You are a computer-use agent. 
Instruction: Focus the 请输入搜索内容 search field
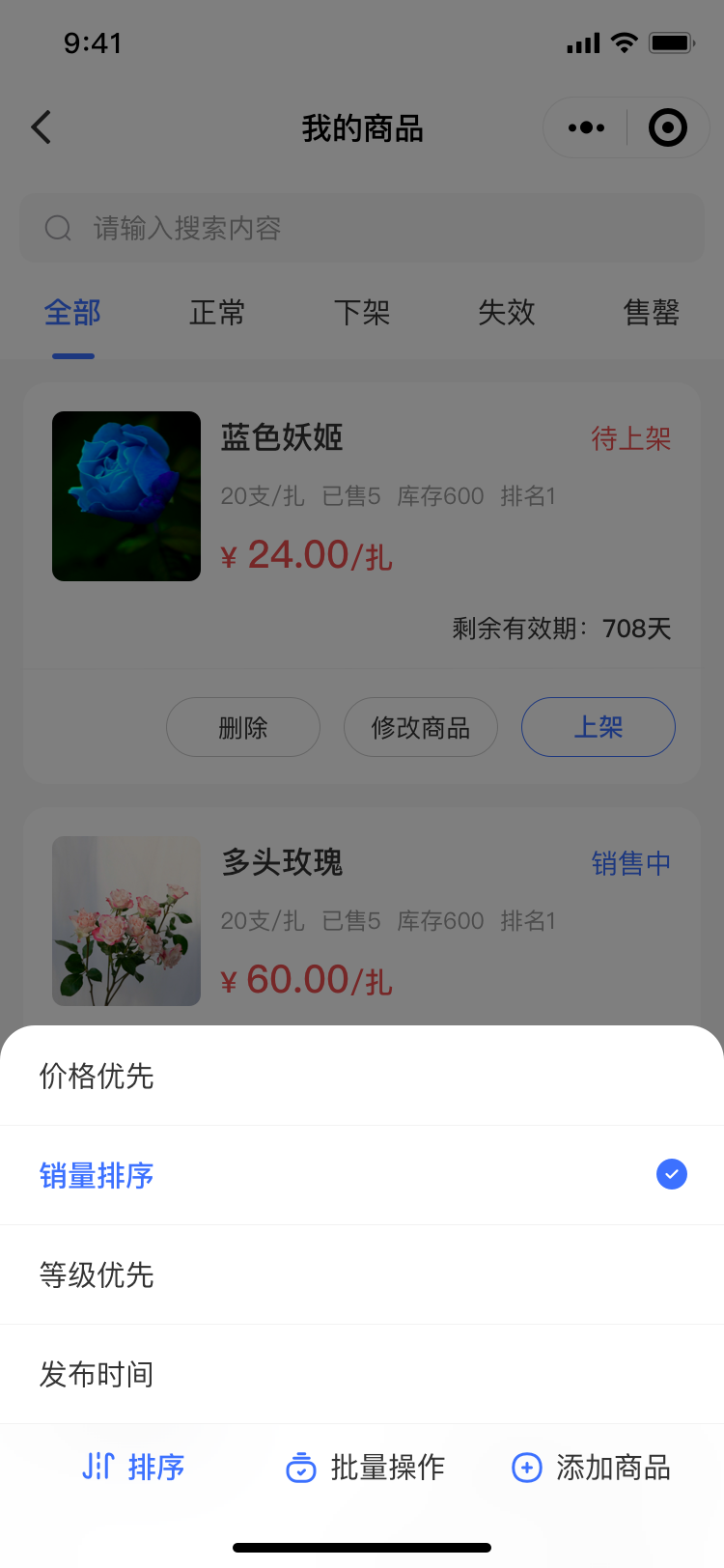(362, 228)
